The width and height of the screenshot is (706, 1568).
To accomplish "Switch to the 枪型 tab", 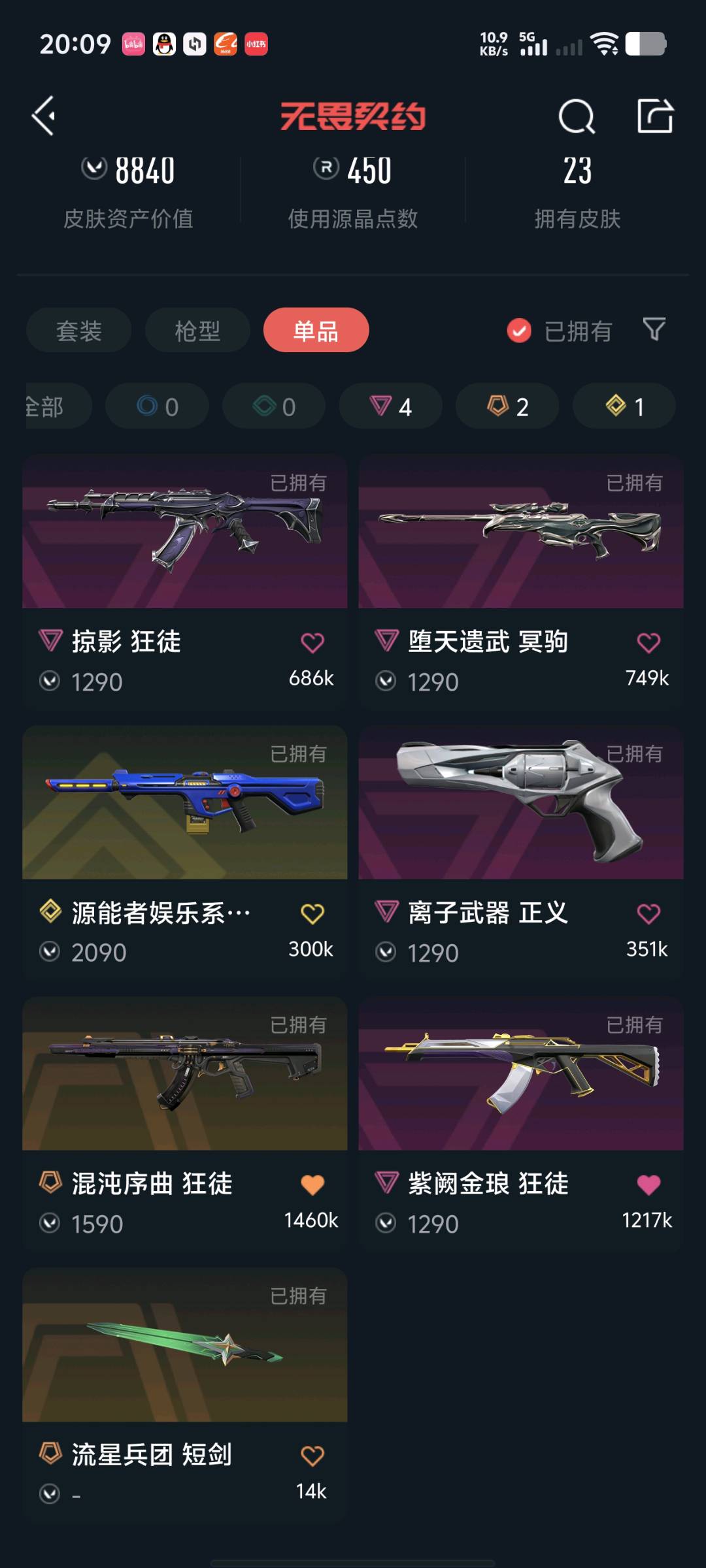I will [197, 331].
